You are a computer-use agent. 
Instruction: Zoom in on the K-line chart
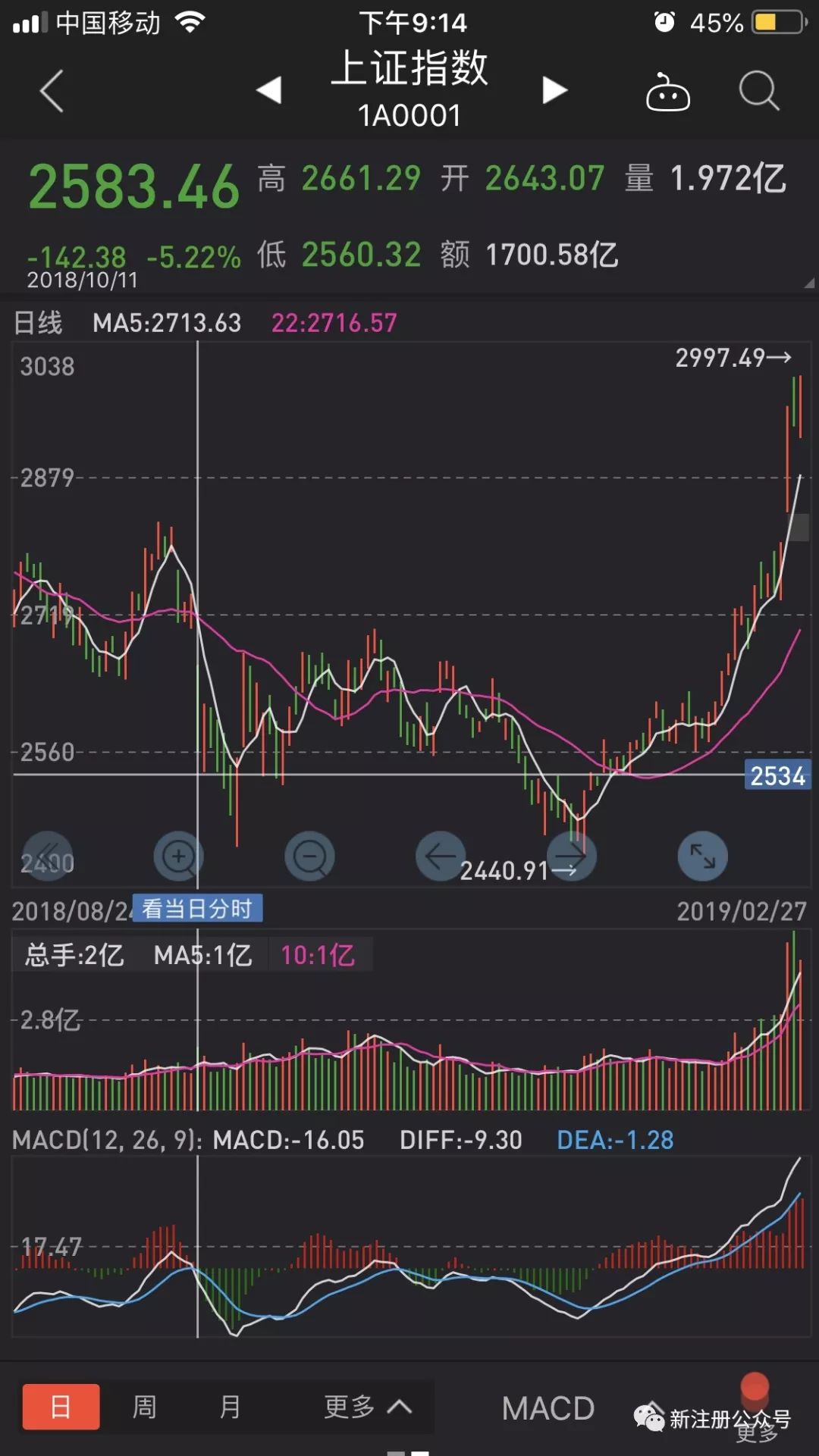click(x=178, y=856)
